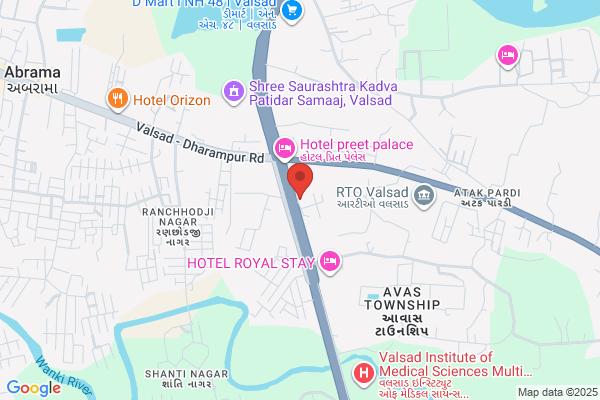Tap the HOTEL ROYAL STAY lodging pin
This screenshot has height=400, width=600.
pos(330,262)
